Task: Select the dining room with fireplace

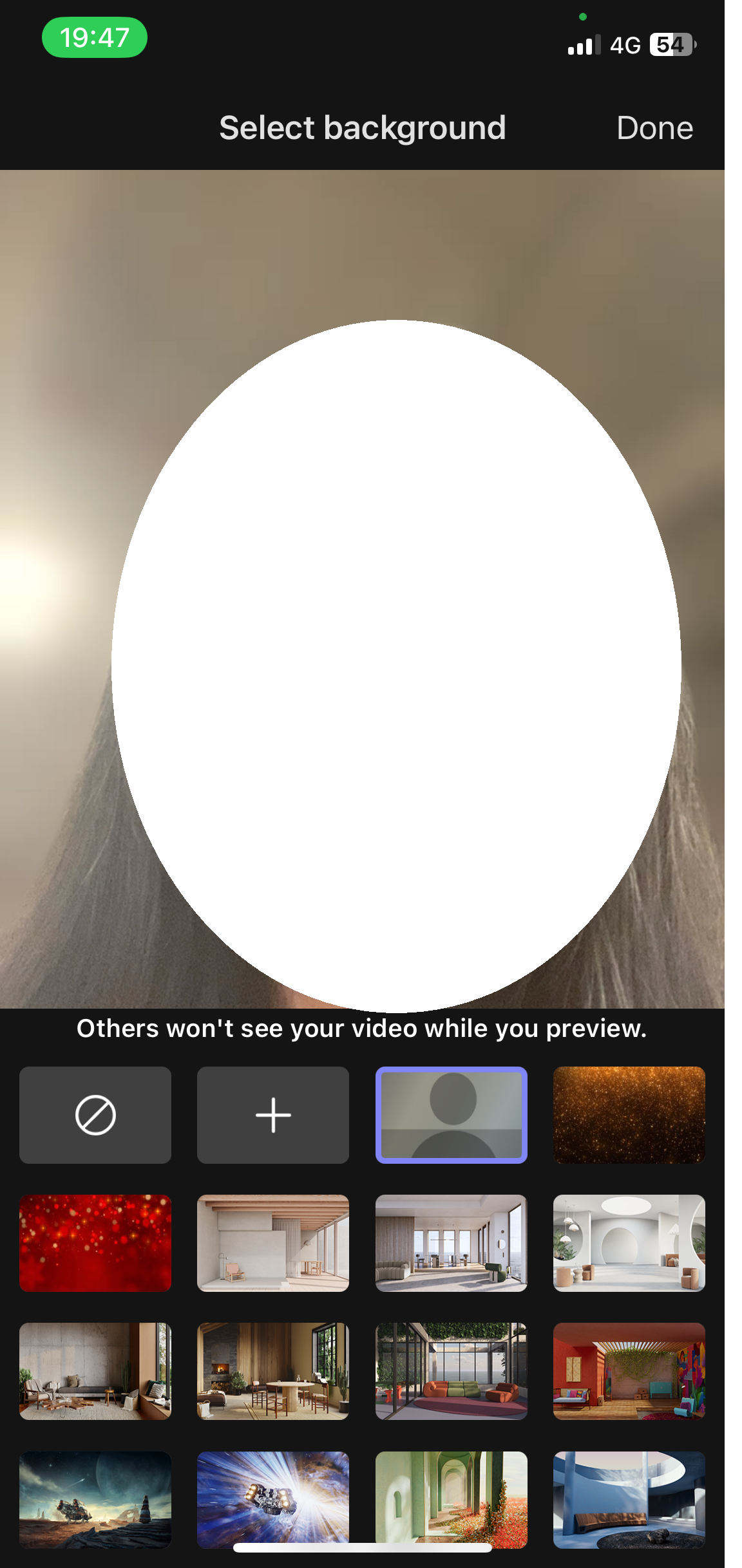Action: (273, 1371)
